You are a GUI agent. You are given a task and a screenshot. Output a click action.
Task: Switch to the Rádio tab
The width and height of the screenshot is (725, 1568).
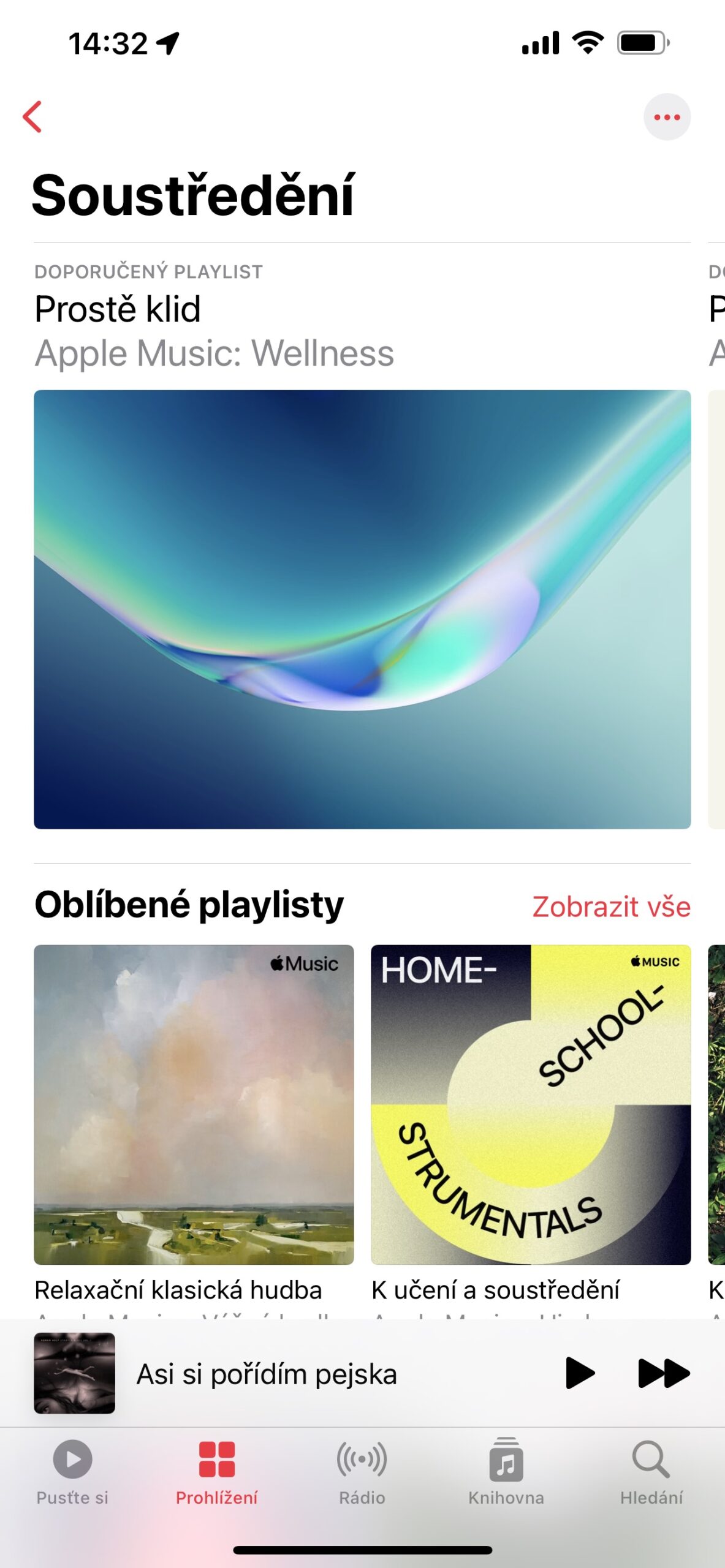[362, 1471]
